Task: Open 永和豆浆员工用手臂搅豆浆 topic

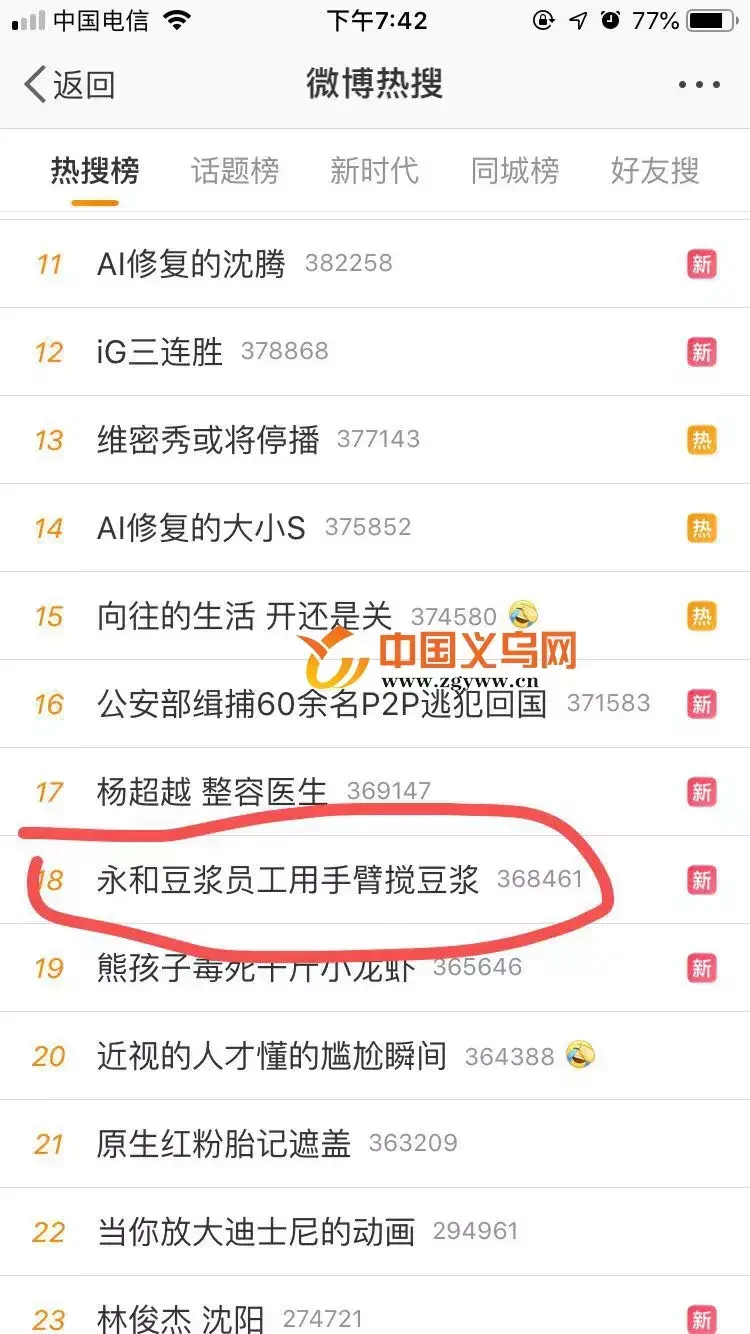Action: tap(288, 880)
